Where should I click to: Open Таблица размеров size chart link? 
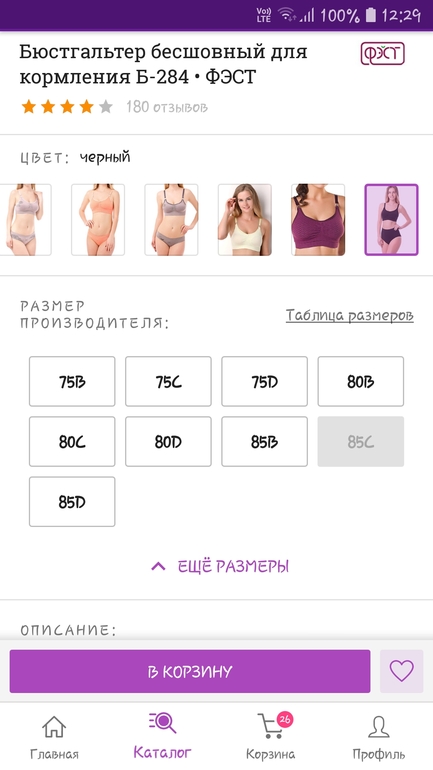click(350, 315)
